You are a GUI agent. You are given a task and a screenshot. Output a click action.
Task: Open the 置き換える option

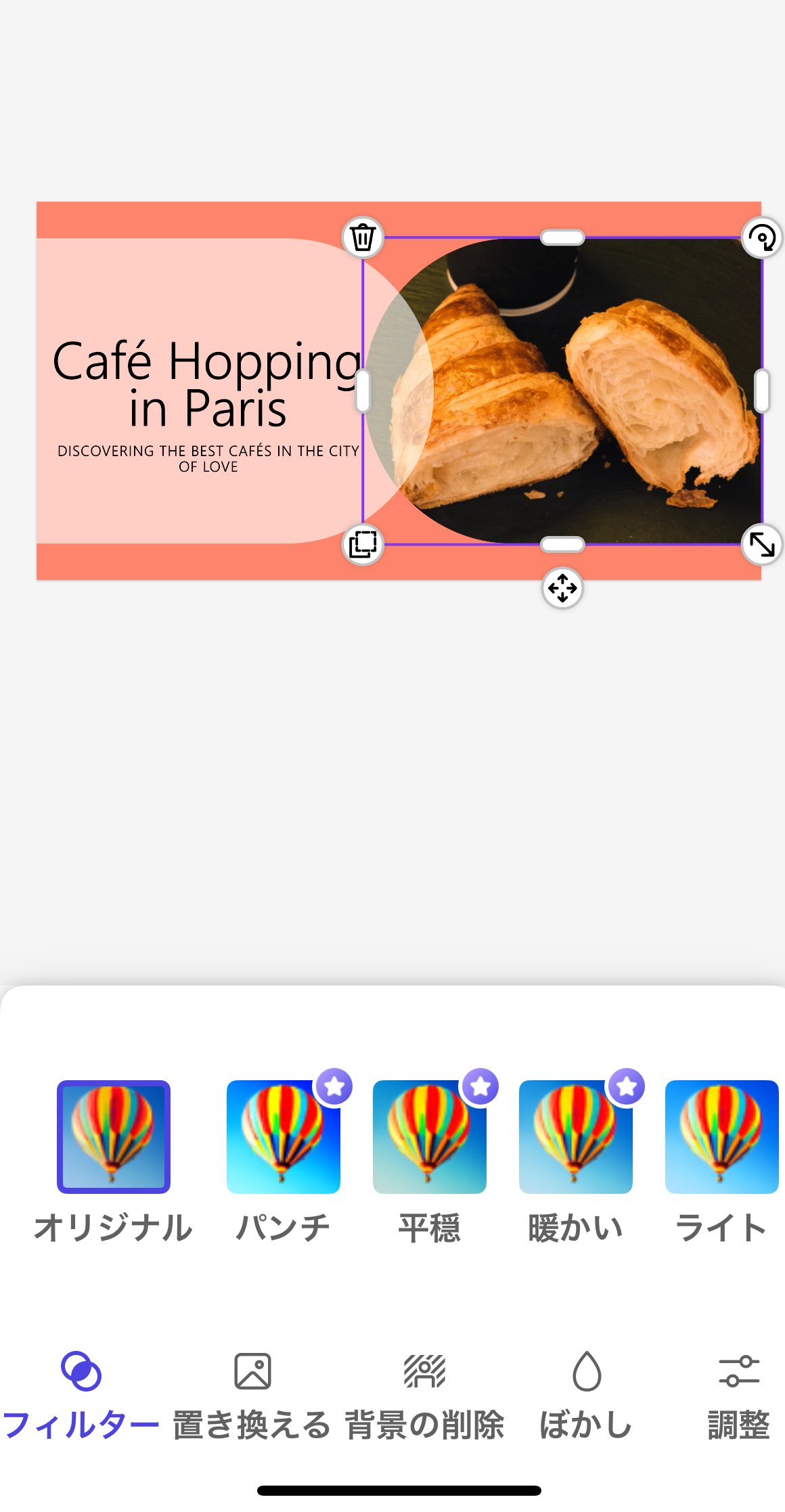(252, 1395)
